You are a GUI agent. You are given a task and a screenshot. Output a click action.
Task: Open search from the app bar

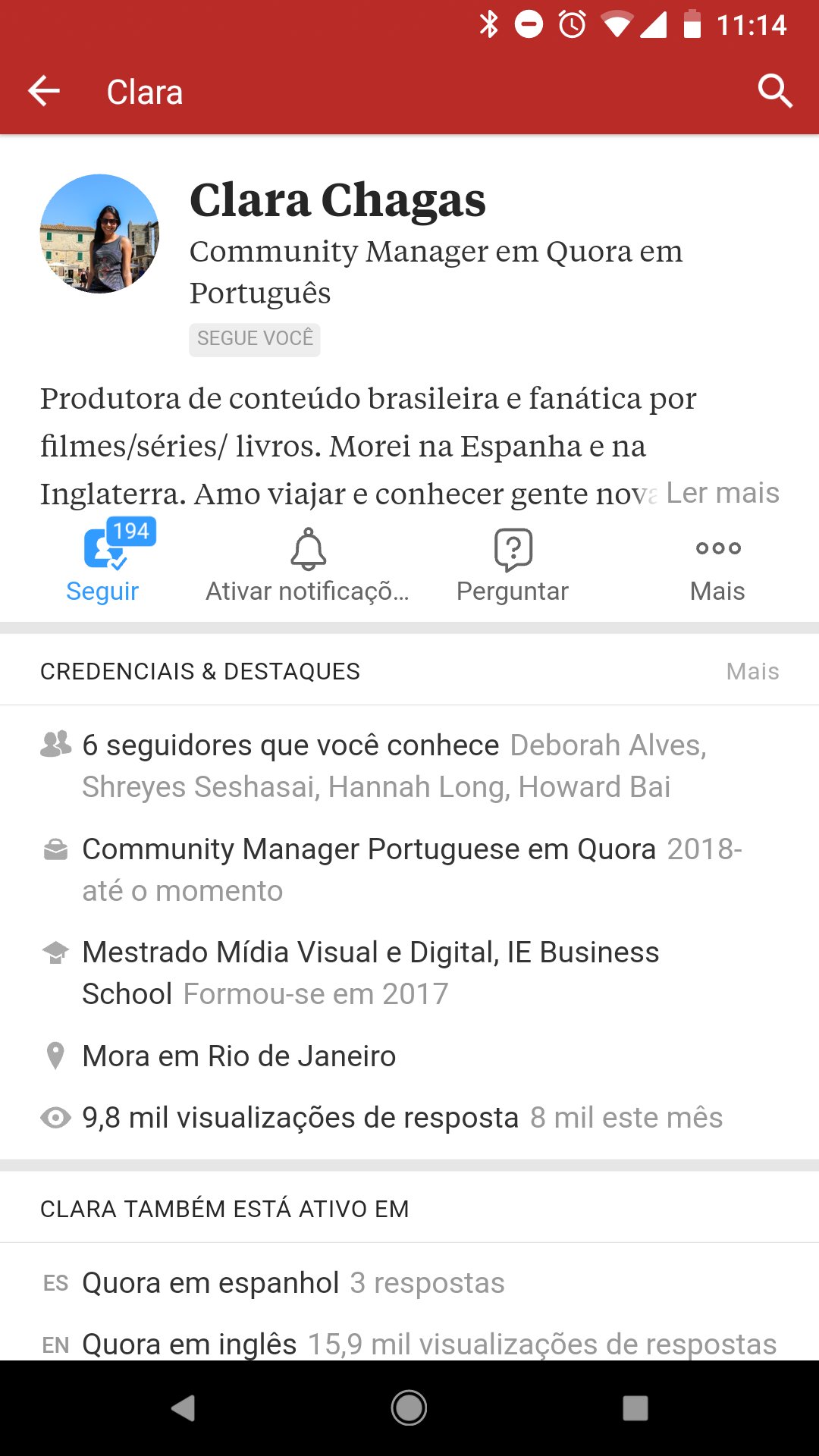(774, 92)
